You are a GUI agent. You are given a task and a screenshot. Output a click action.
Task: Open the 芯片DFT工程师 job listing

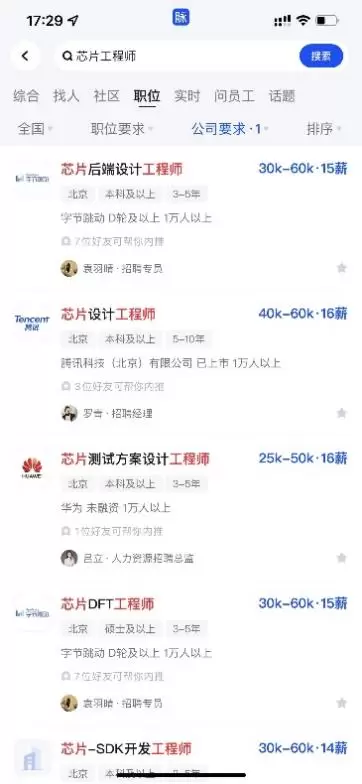tap(181, 653)
